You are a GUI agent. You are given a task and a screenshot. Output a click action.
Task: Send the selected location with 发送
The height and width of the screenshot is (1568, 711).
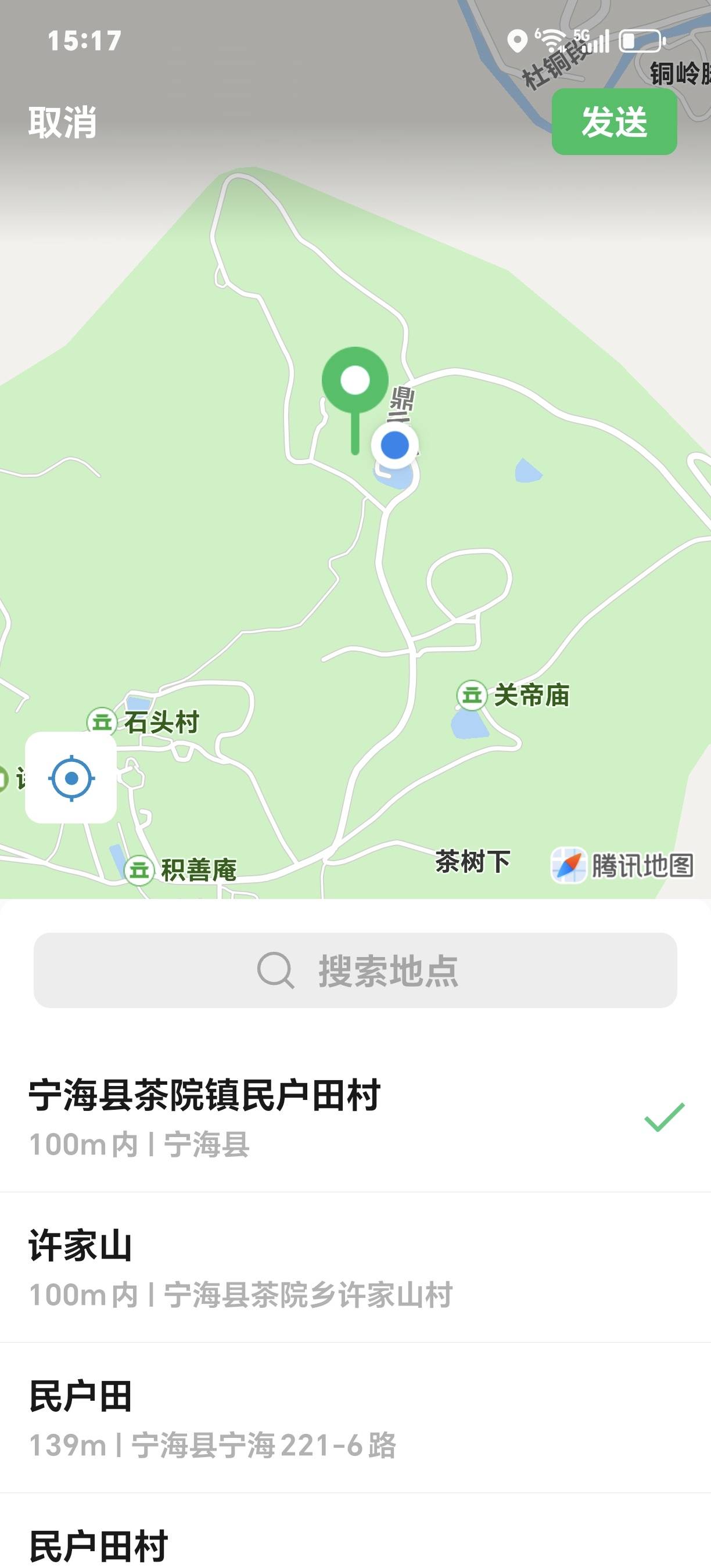[x=613, y=122]
